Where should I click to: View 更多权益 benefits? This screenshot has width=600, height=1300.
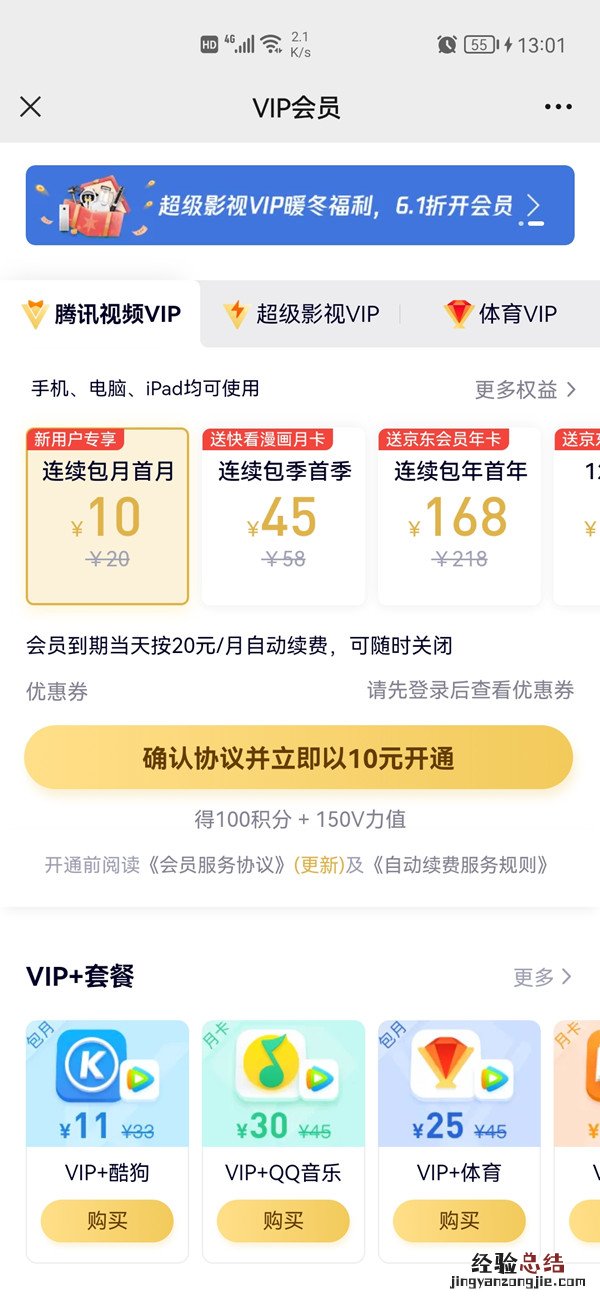526,389
